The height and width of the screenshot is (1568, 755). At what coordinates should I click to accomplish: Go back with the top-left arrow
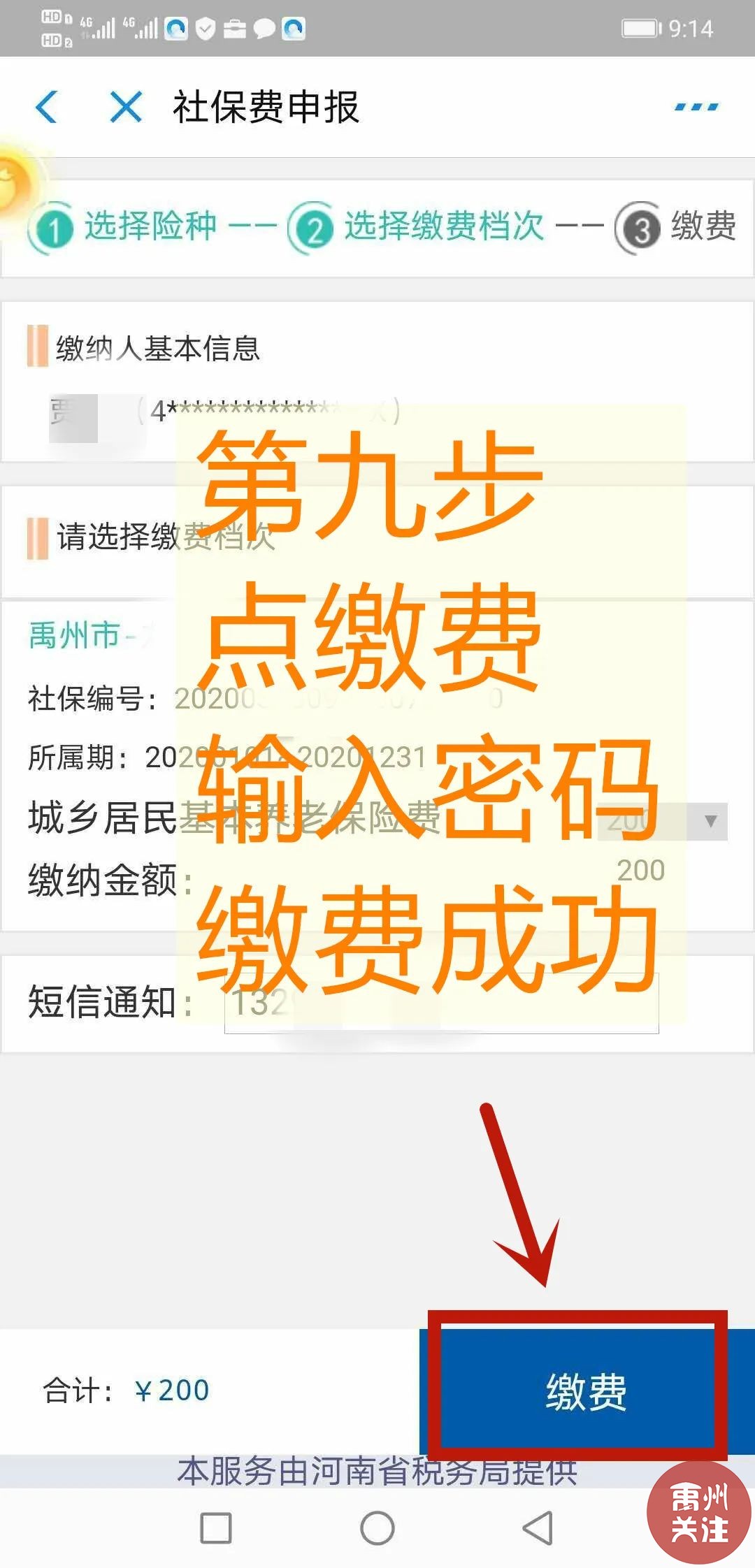click(x=47, y=108)
